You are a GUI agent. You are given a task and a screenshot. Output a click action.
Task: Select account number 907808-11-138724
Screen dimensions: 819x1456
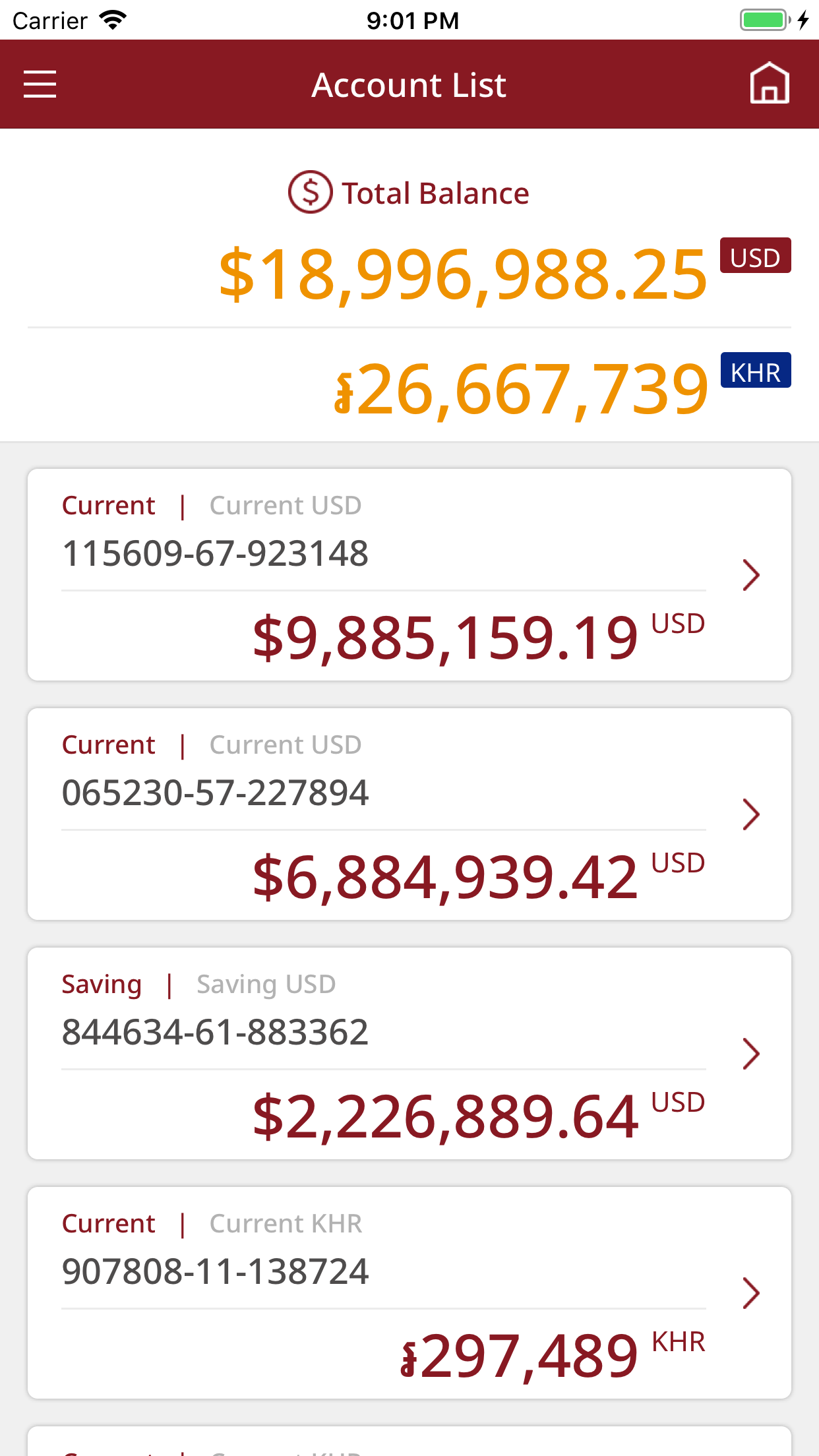(215, 1271)
